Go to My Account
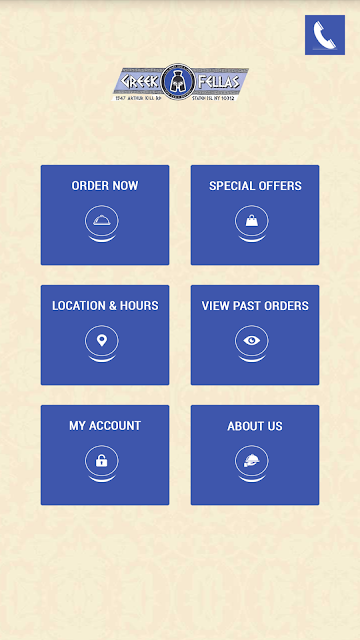The height and width of the screenshot is (640, 360). click(x=105, y=455)
